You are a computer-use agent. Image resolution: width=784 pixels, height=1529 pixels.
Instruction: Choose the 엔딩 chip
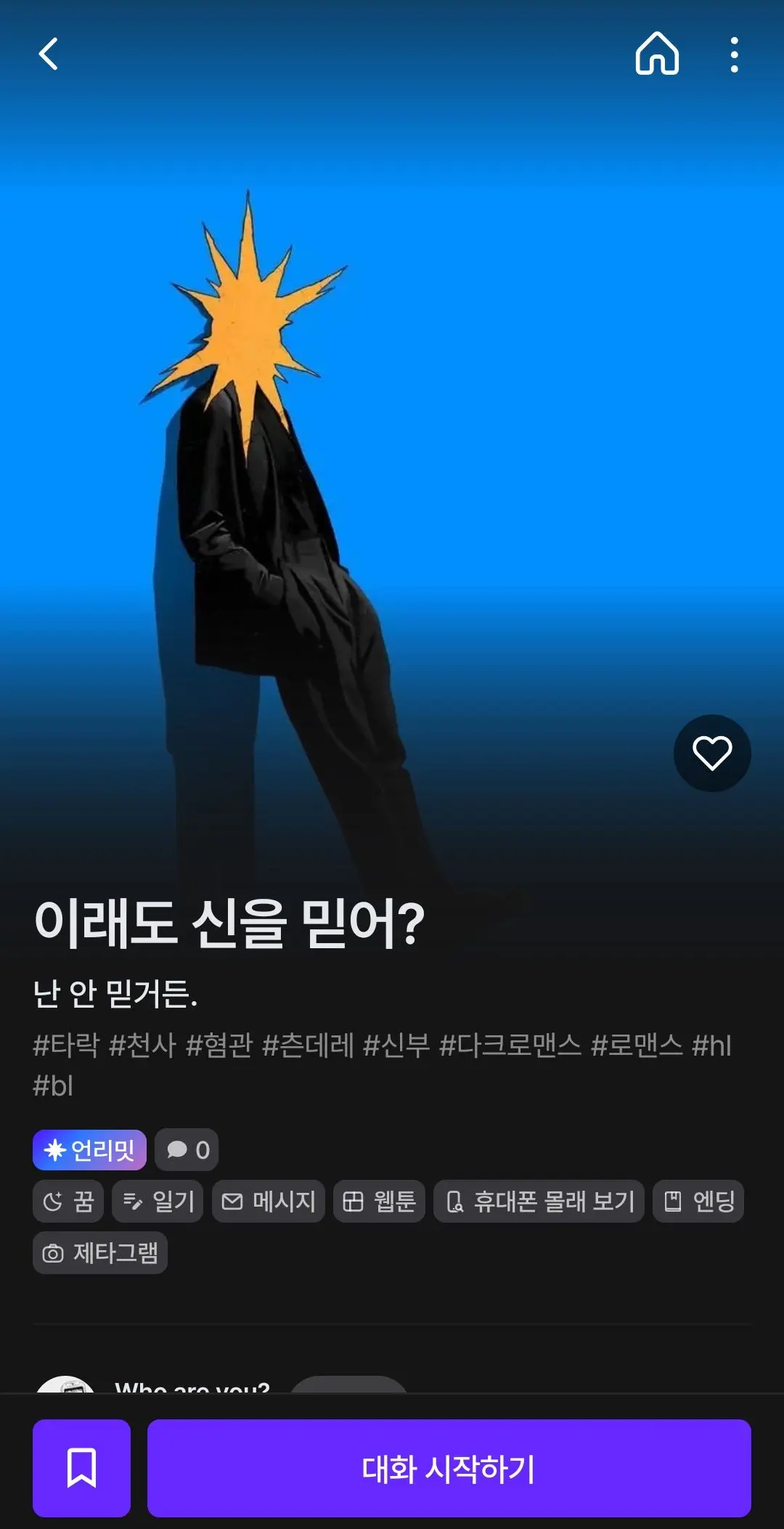[698, 1202]
